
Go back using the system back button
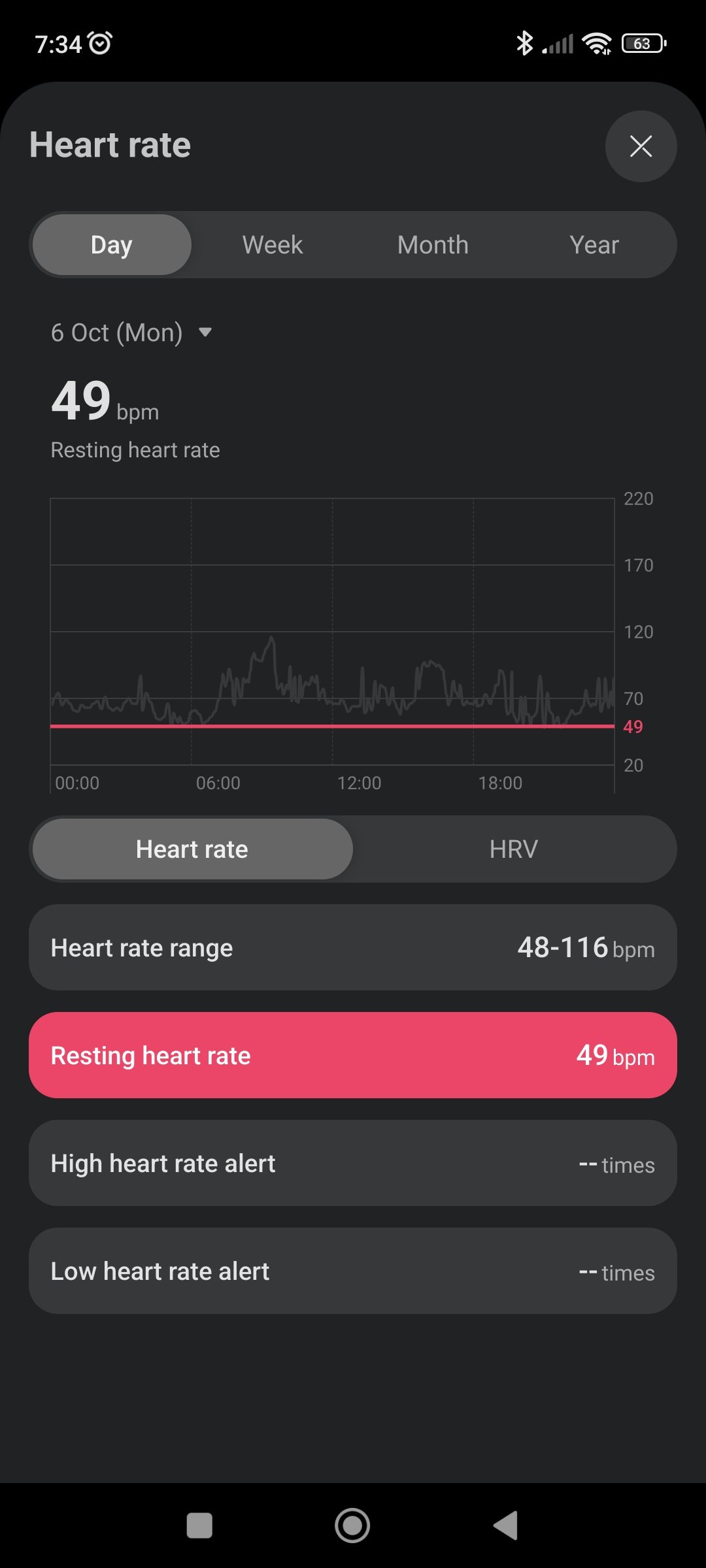click(x=505, y=1526)
